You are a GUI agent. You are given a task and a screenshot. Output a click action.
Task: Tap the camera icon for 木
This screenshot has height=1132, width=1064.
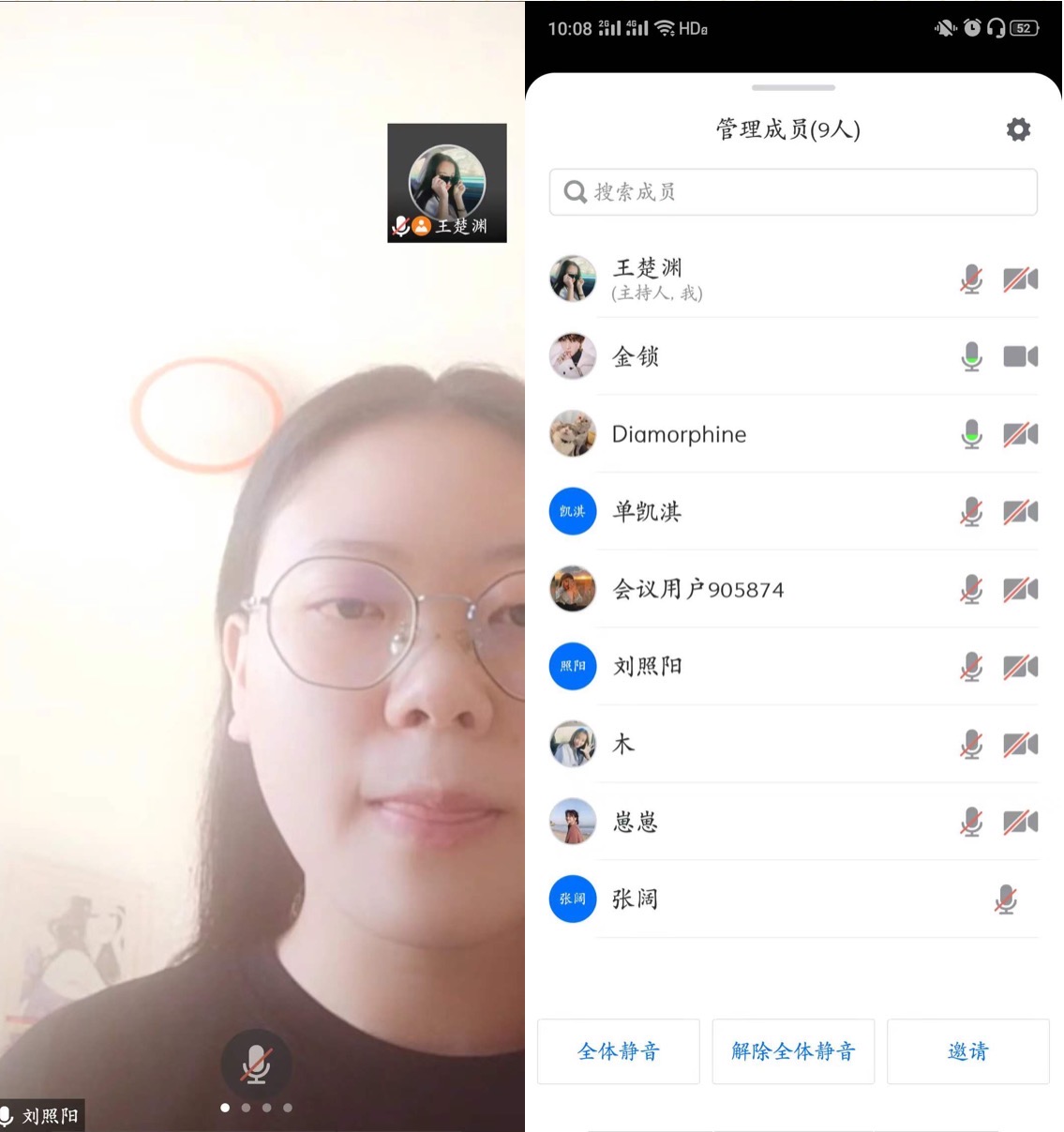click(1020, 745)
